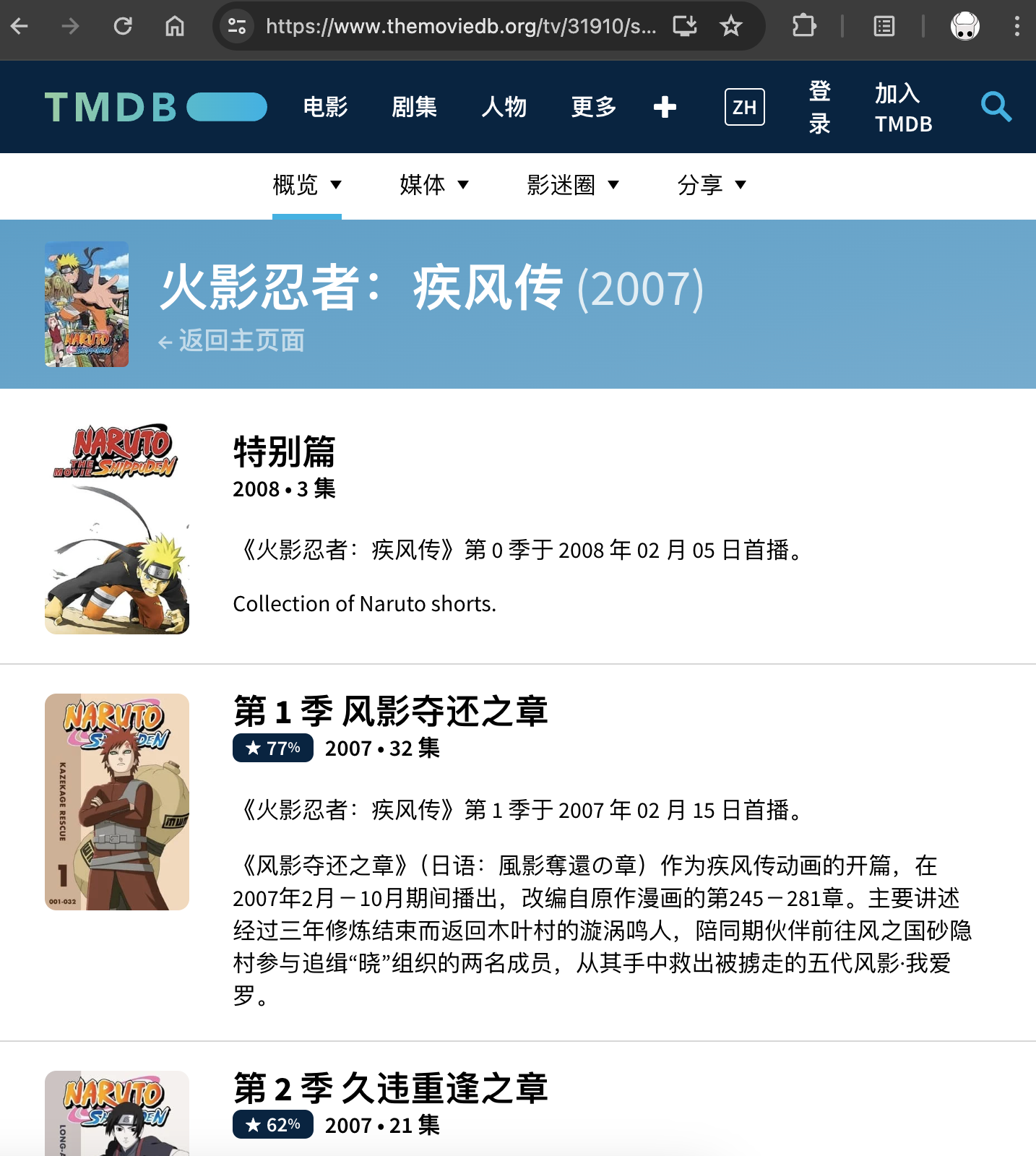Open 第 1 季 风影夺还之章
1036x1156 pixels.
tap(390, 711)
